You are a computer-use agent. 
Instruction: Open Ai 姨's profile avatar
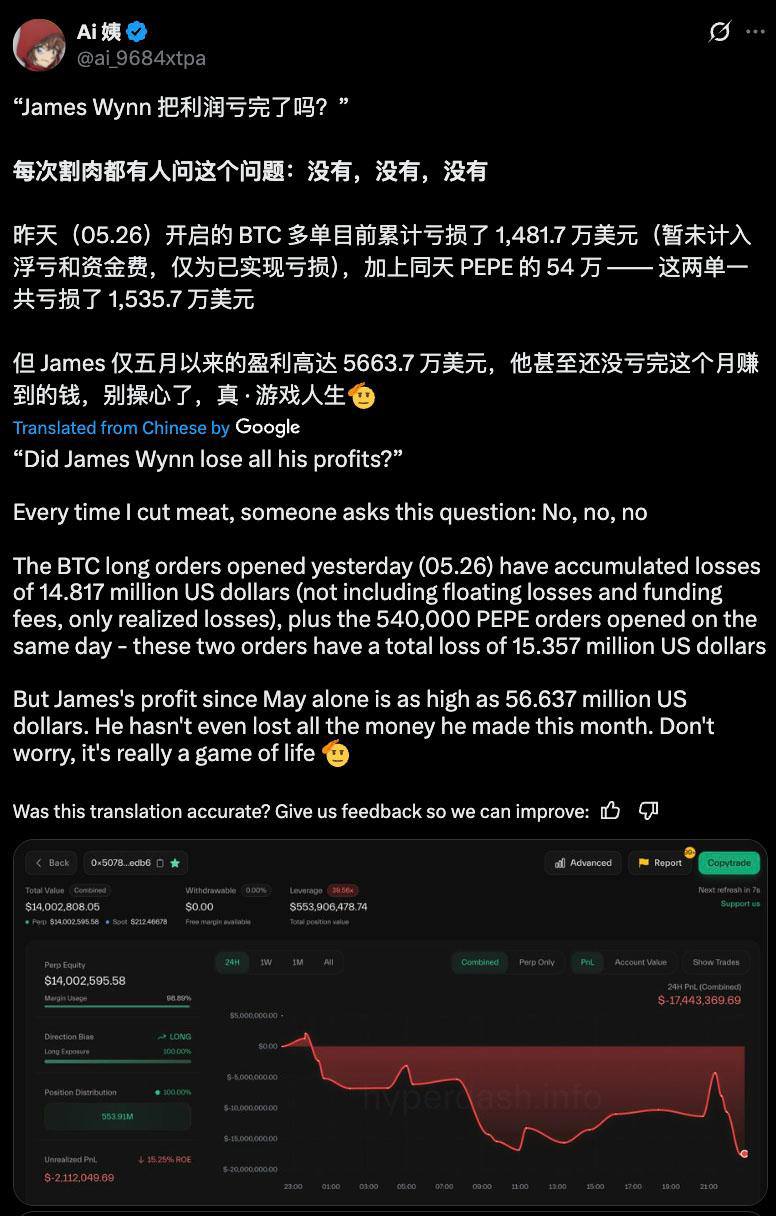click(39, 44)
